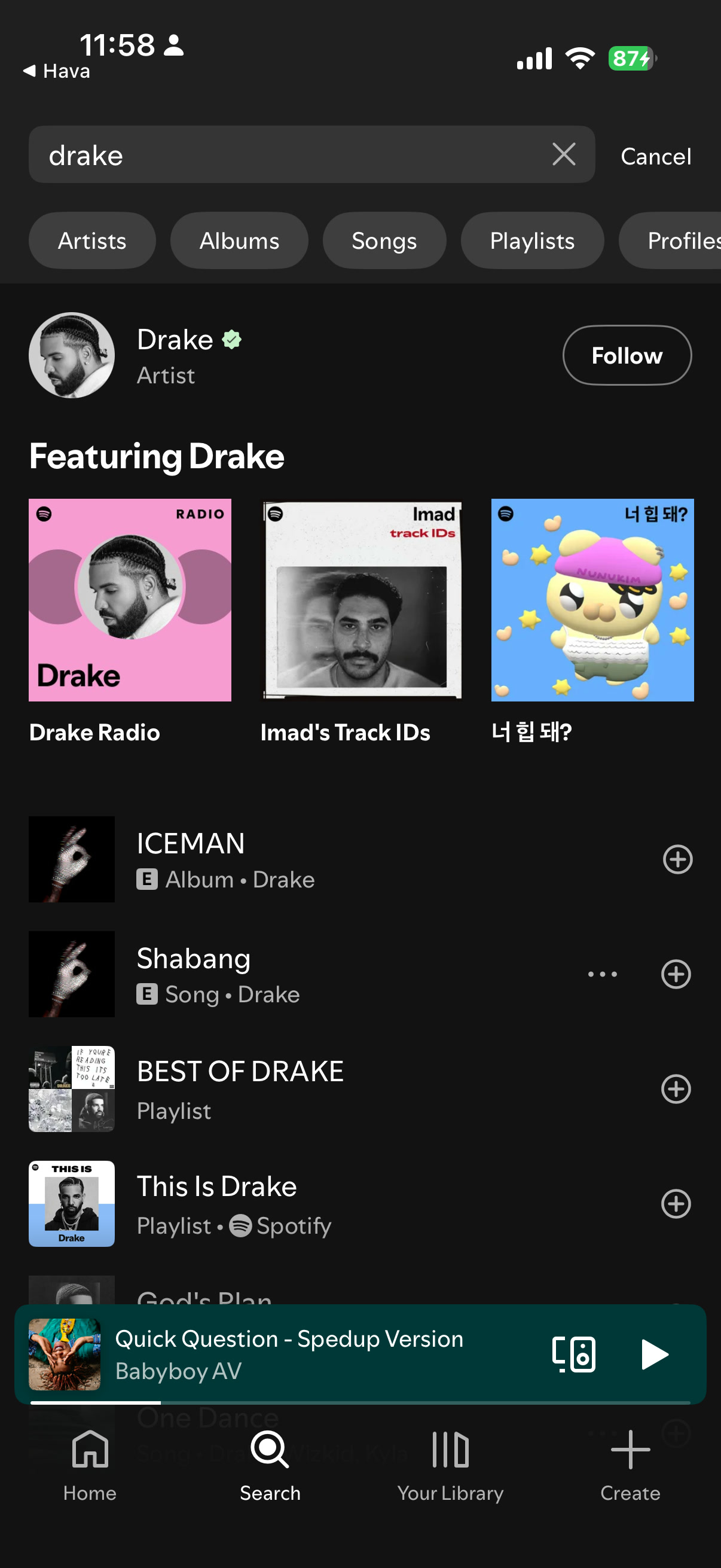This screenshot has height=1568, width=721.
Task: Add Shabang song to library
Action: tap(676, 974)
